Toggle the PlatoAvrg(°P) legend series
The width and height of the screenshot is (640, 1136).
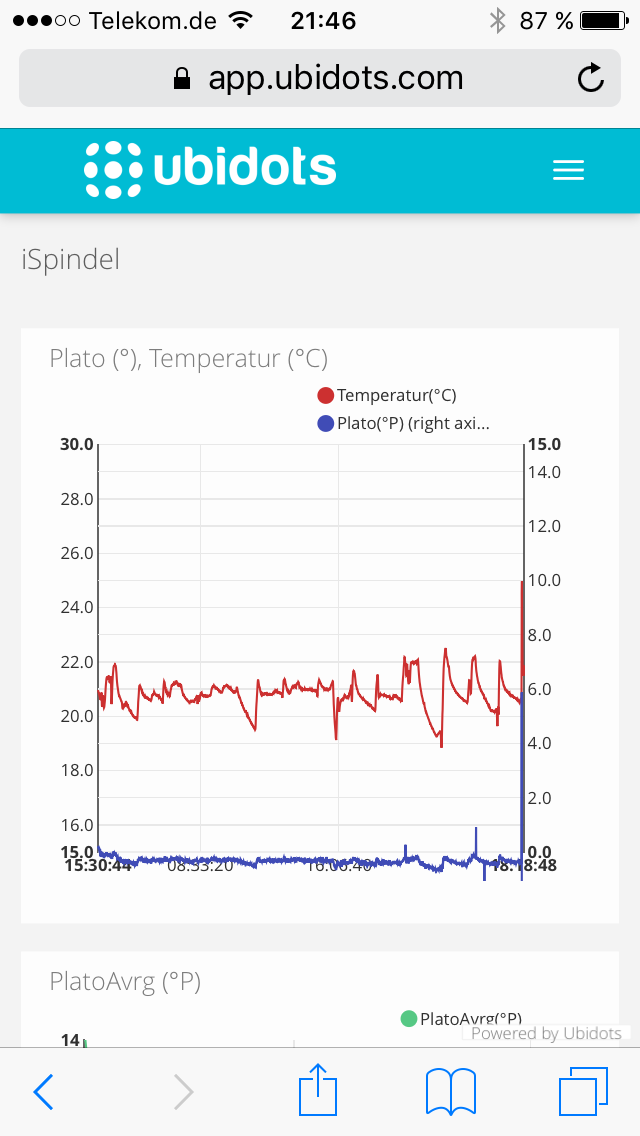point(460,1019)
